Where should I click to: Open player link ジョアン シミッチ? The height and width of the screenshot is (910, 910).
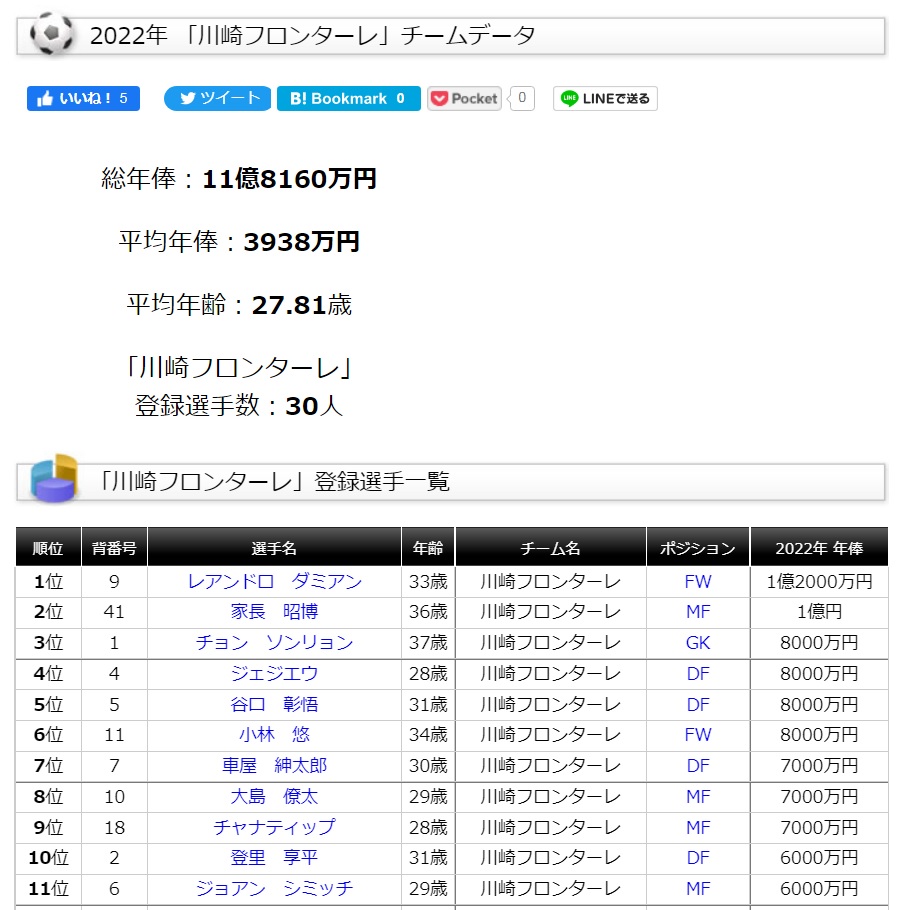275,889
